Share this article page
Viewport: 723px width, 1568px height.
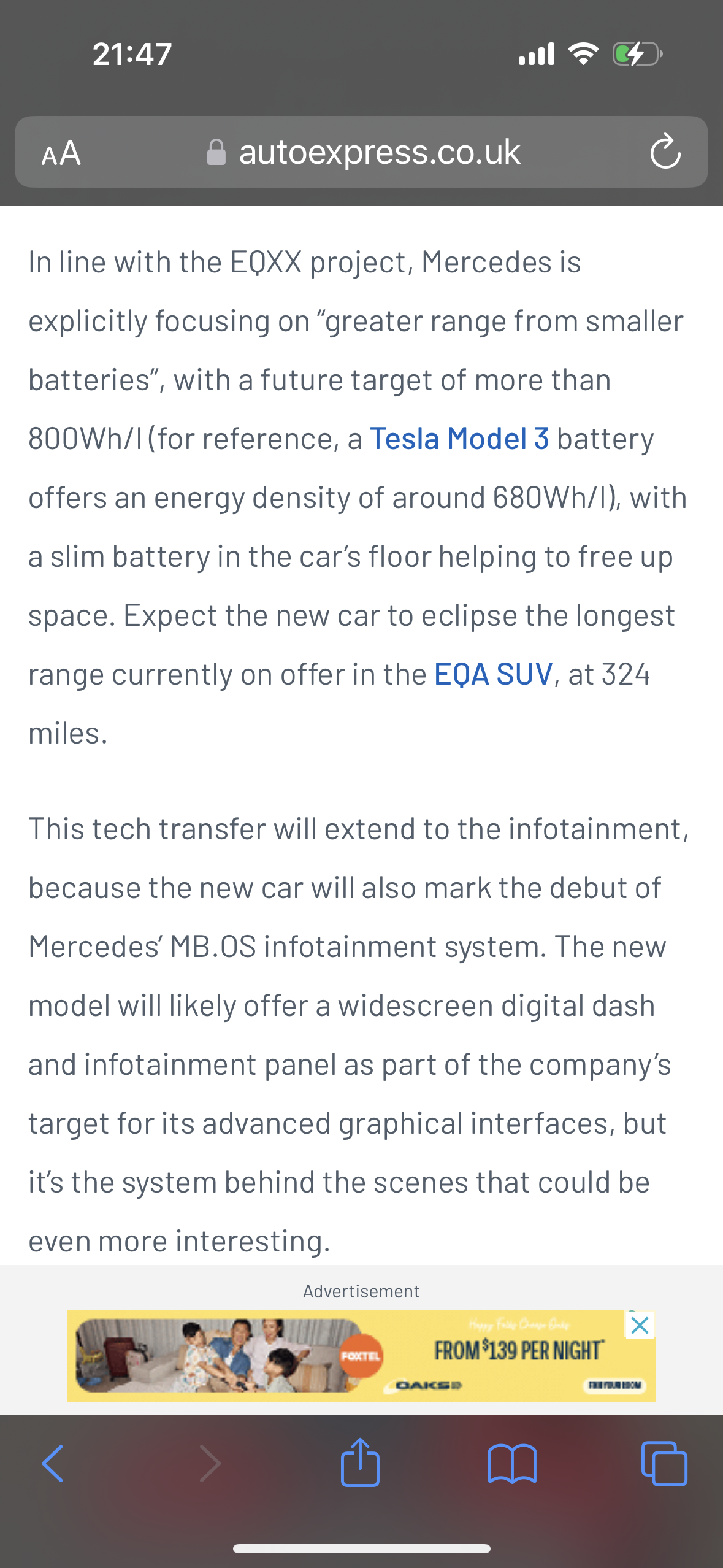pos(360,1463)
